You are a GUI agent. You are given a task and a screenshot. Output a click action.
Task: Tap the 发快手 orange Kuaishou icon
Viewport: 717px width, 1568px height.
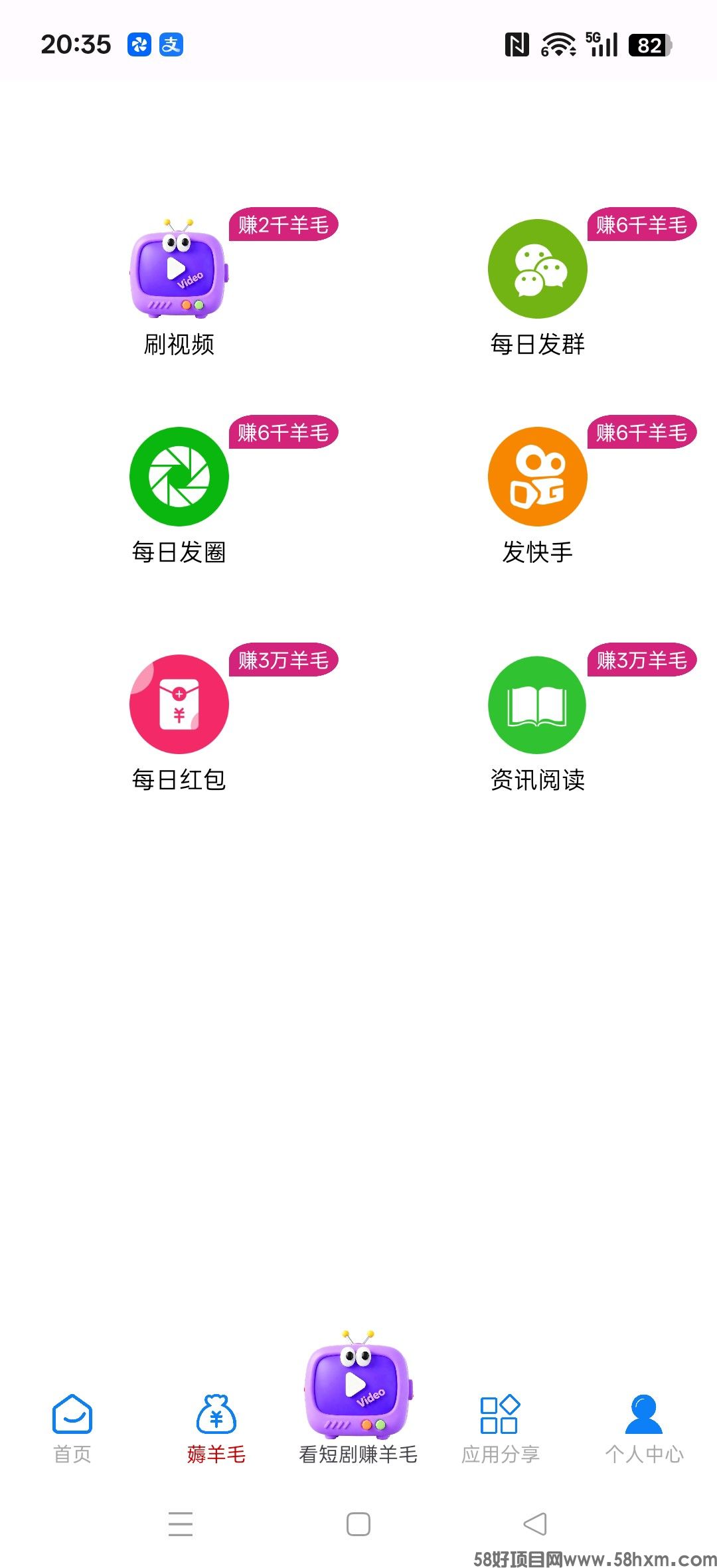tap(536, 477)
